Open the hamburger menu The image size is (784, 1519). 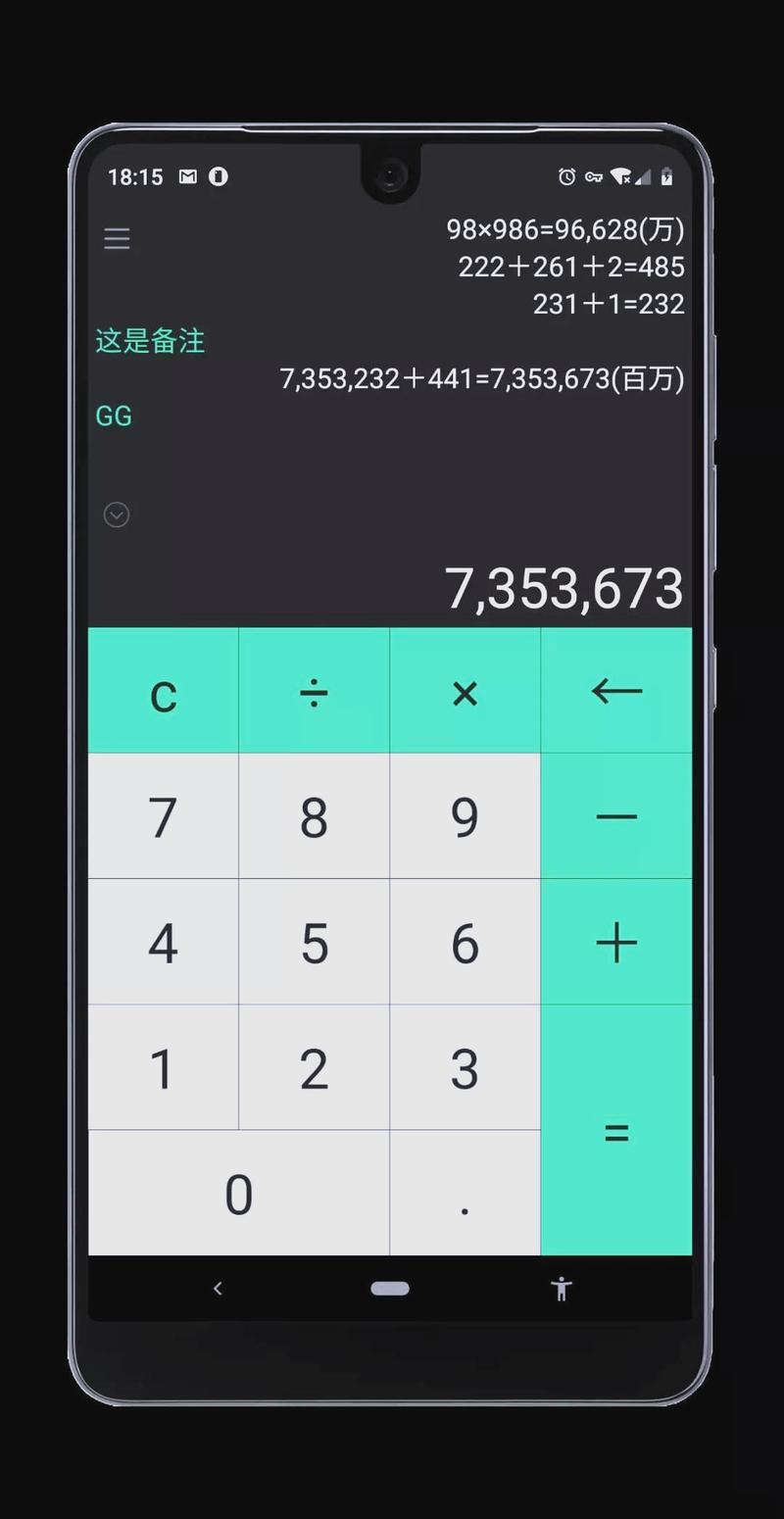(x=117, y=238)
